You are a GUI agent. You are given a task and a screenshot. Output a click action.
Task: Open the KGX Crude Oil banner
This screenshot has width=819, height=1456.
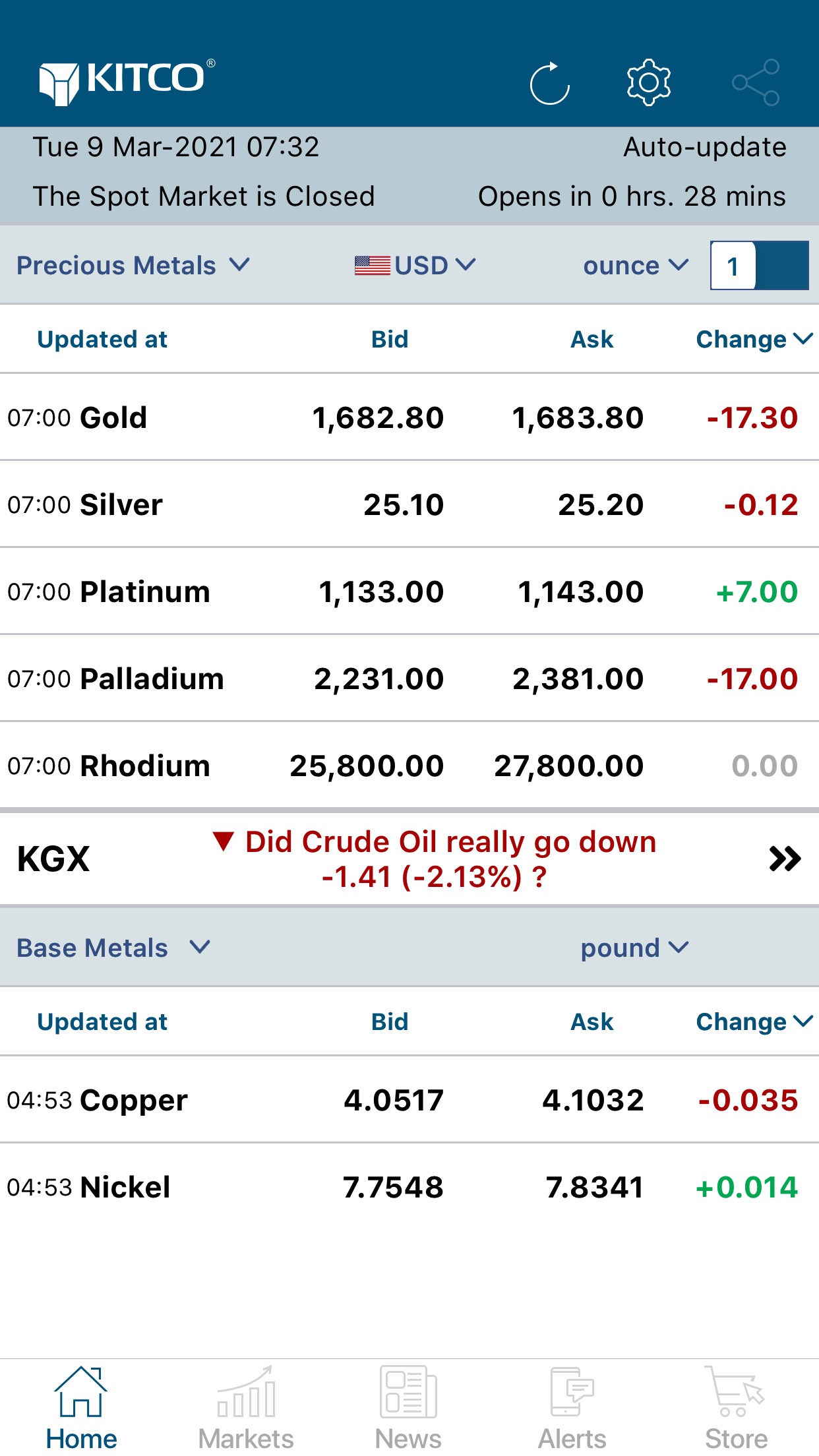(x=409, y=859)
